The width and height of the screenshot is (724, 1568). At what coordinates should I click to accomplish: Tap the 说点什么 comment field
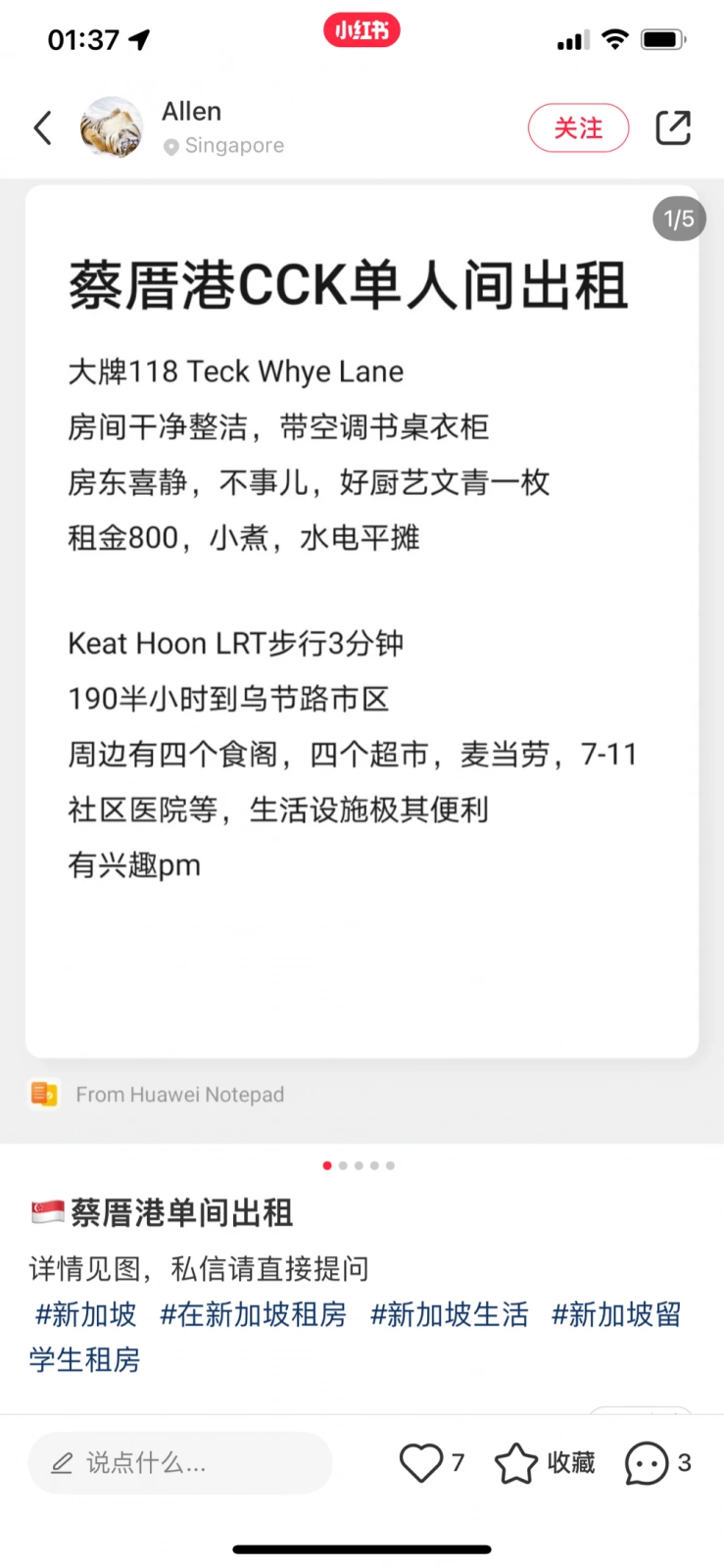click(180, 1463)
